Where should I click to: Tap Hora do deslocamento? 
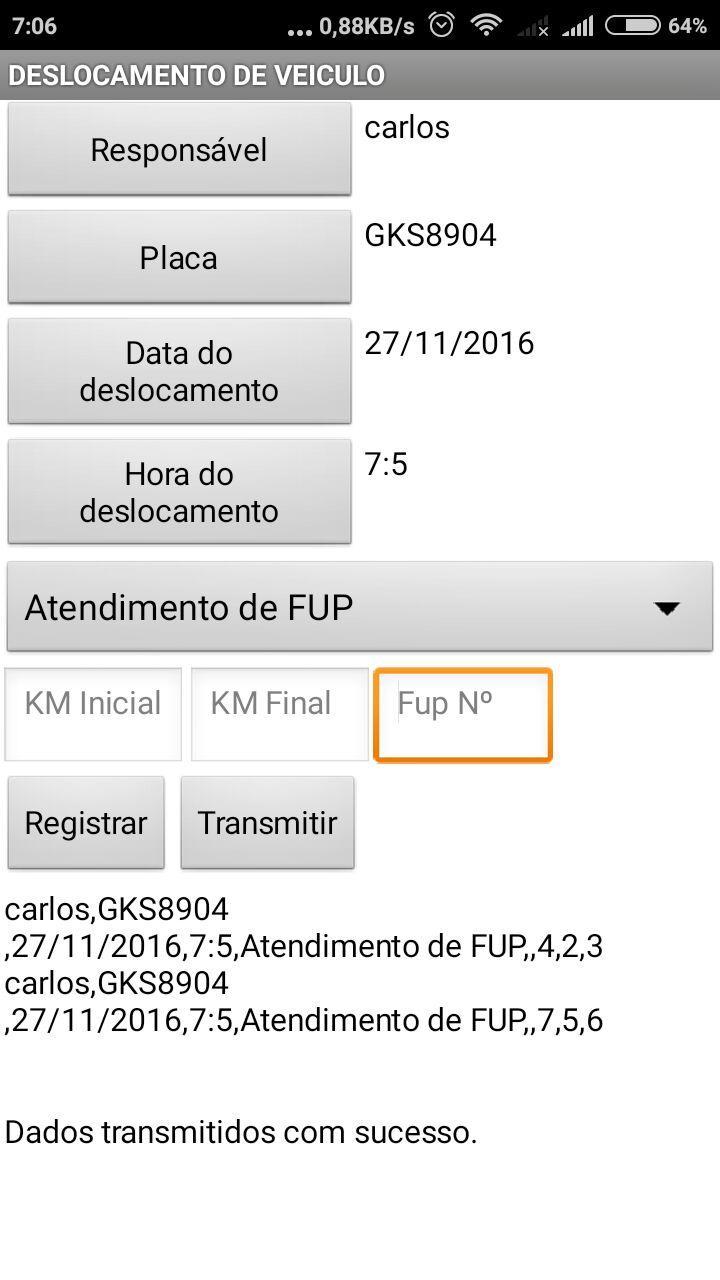coord(179,492)
